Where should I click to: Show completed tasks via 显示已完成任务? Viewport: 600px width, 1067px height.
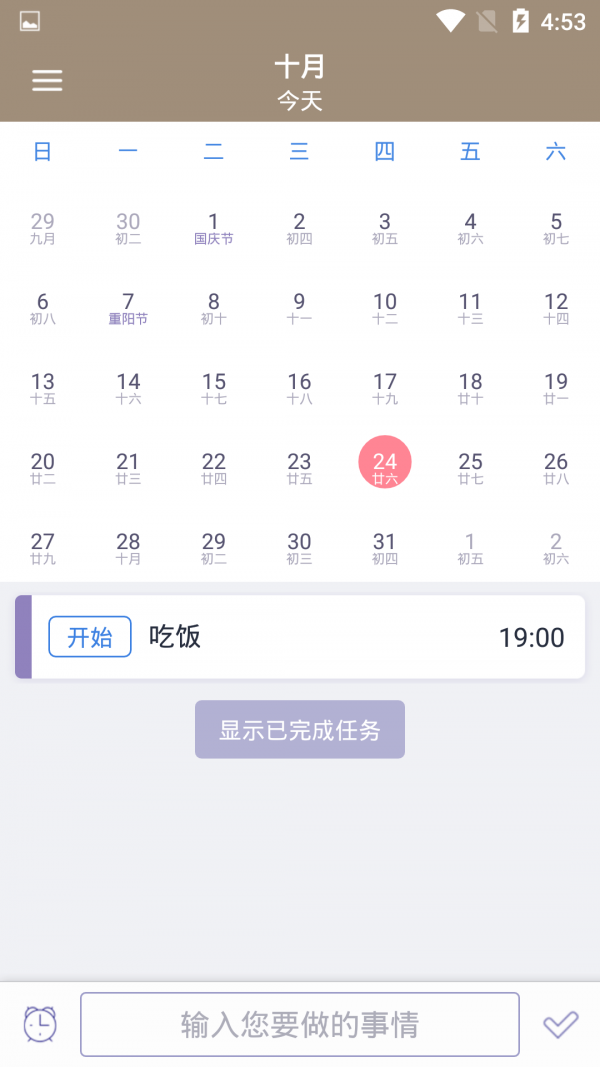(x=300, y=729)
